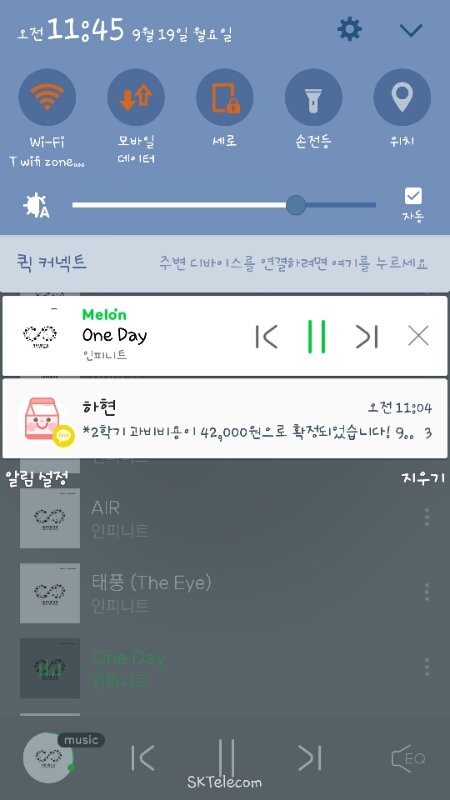Open Quick Connect (퀵 커넥트) bar
Image resolution: width=450 pixels, height=800 pixels.
pos(225,263)
